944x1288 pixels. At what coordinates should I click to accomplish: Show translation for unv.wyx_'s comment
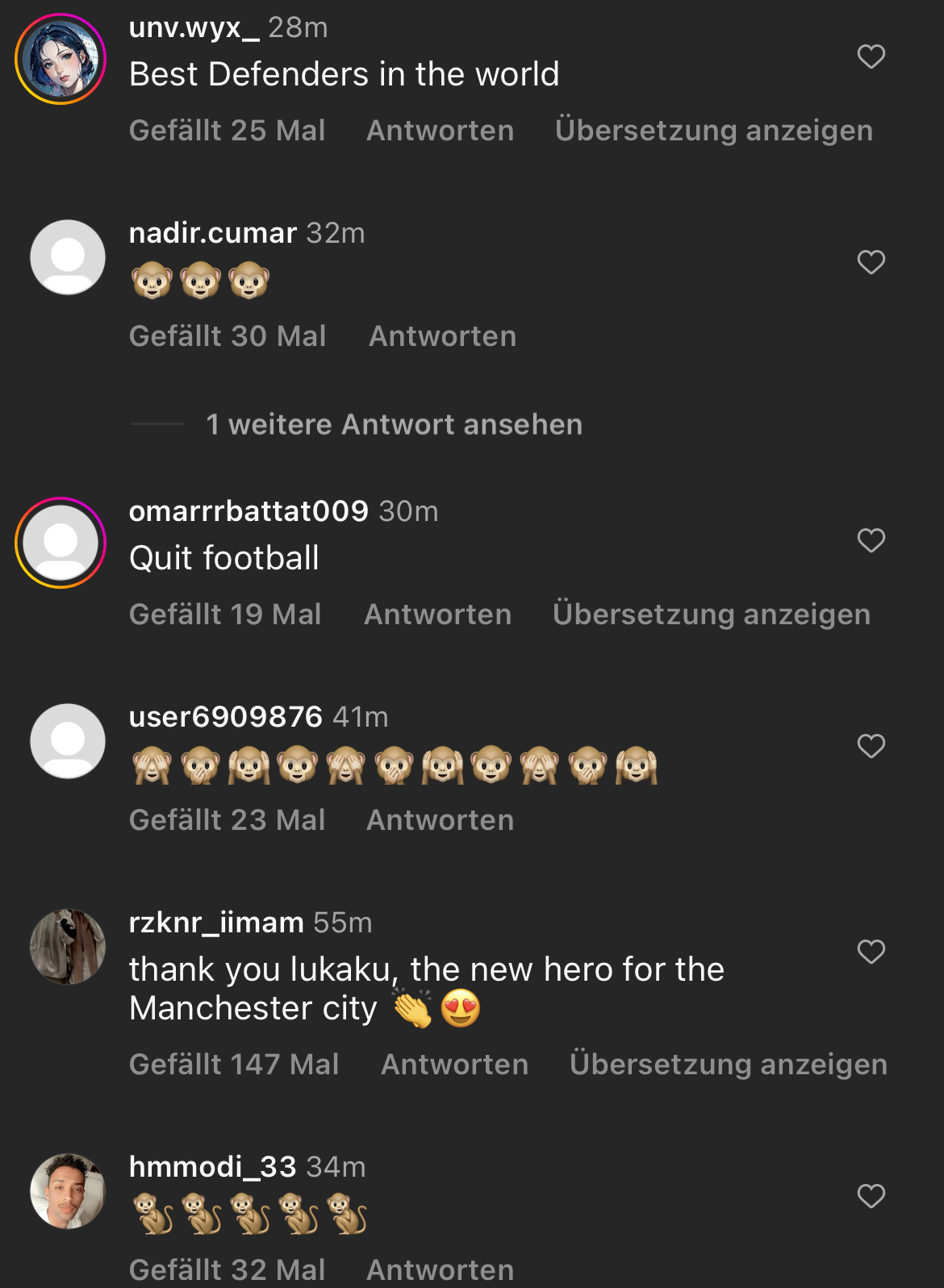pos(713,131)
